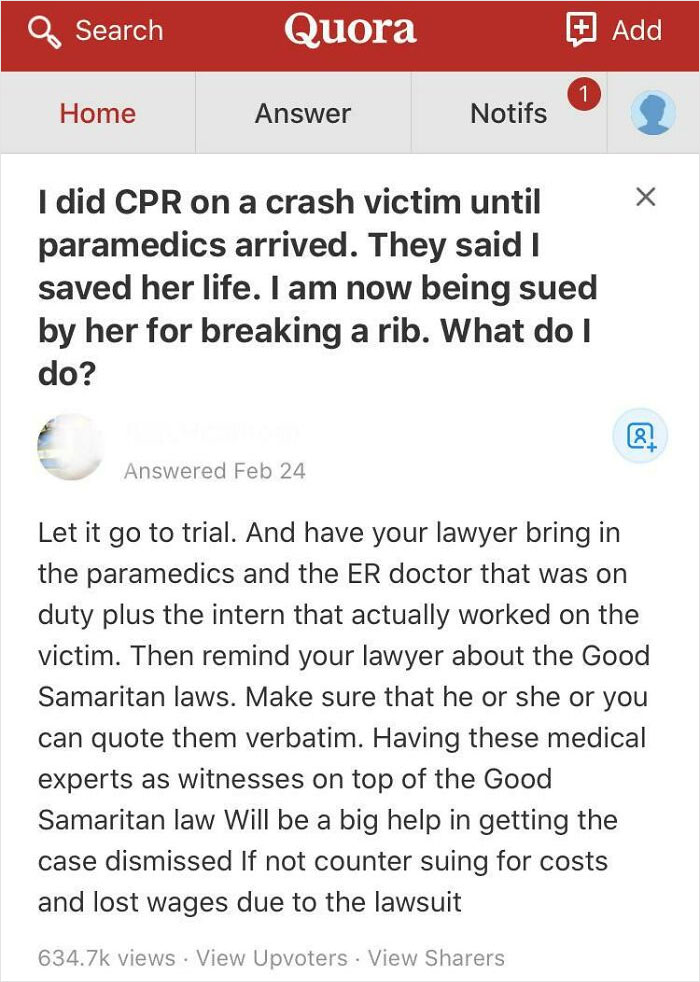The image size is (700, 982).
Task: Tap Add to create a new question
Action: pos(615,31)
